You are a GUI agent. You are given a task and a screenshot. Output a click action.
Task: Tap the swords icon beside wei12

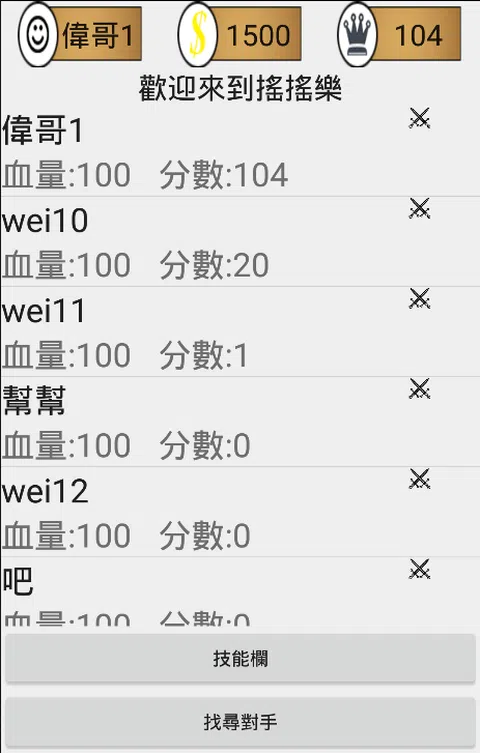[420, 479]
